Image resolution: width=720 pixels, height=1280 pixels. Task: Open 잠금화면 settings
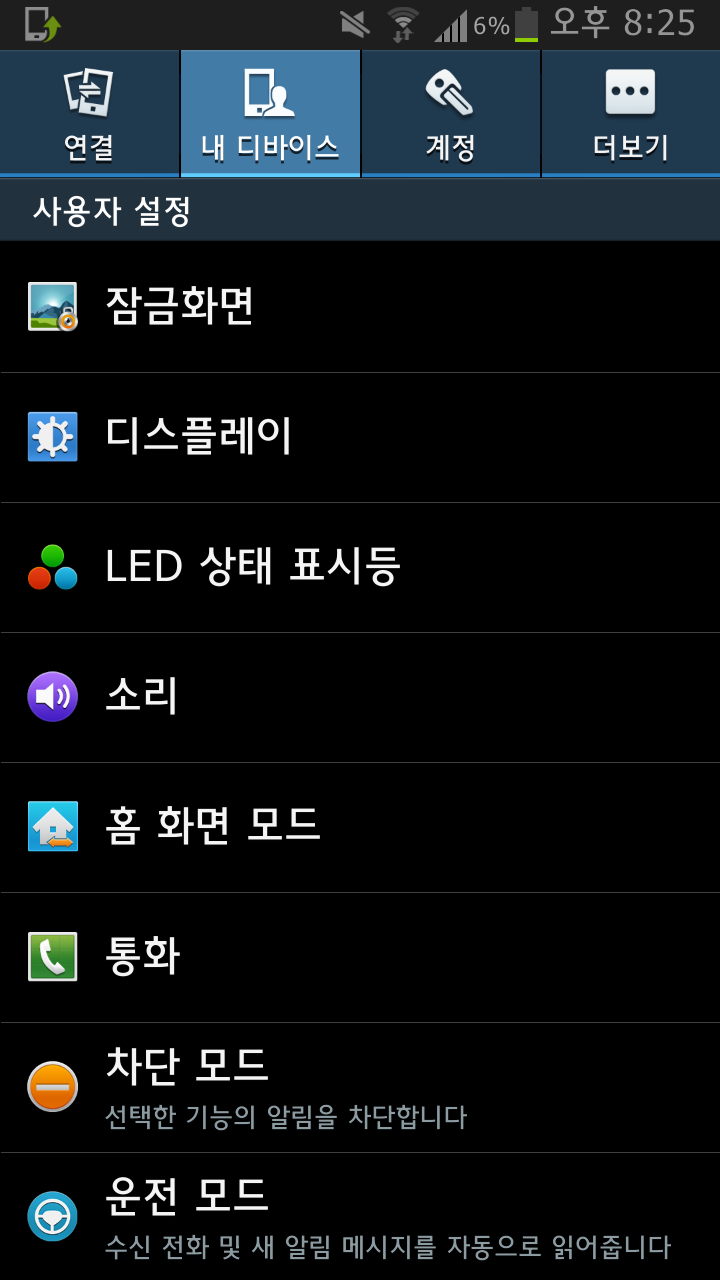click(x=360, y=307)
